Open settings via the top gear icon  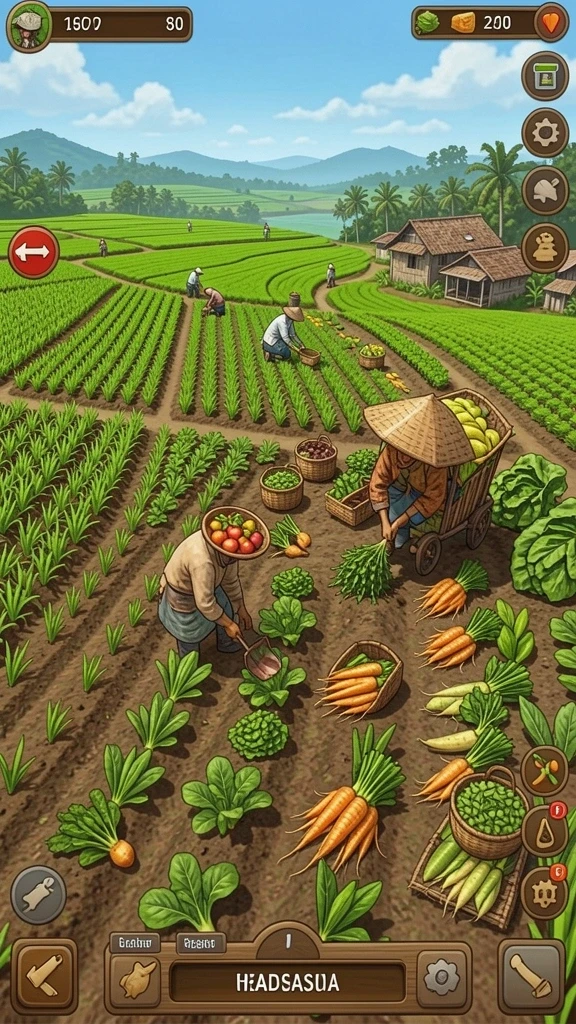tap(545, 133)
